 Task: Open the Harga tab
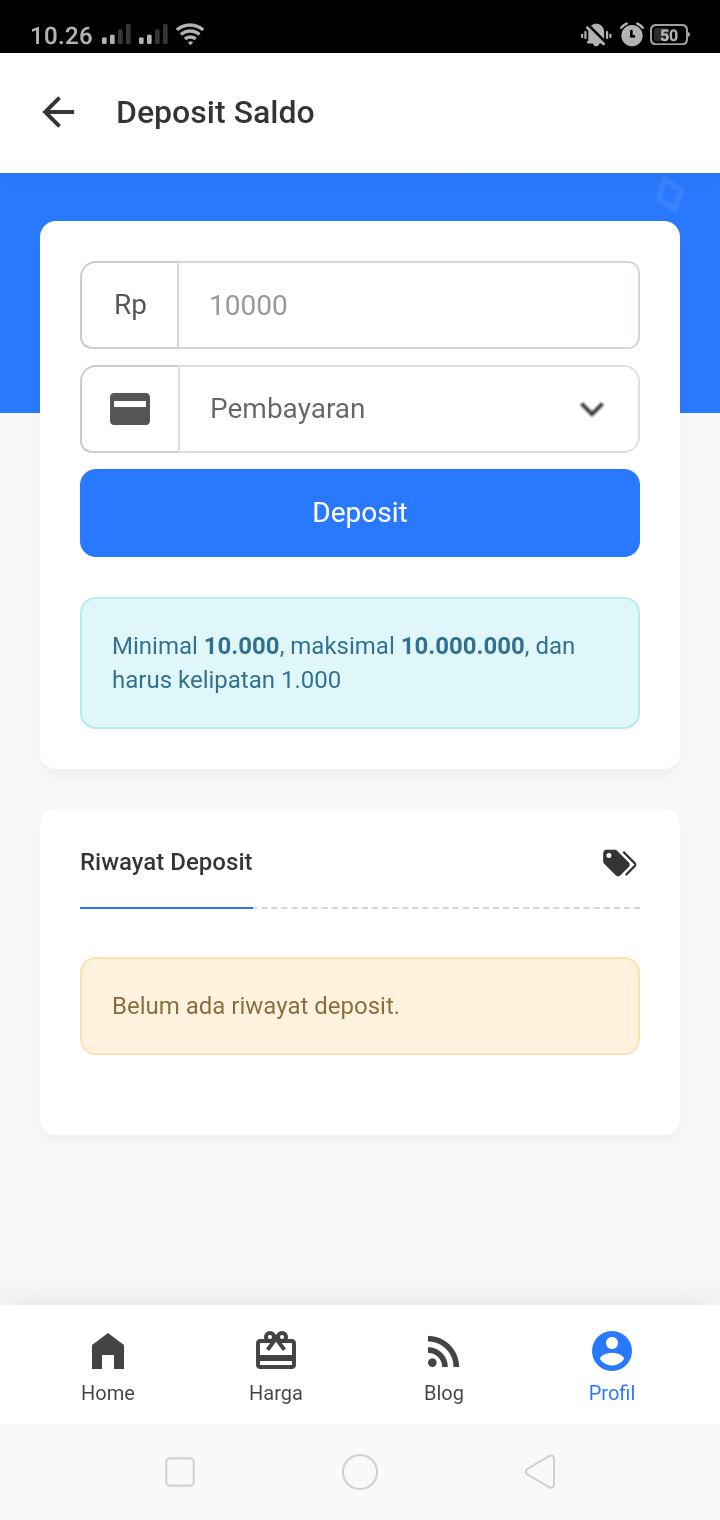tap(276, 1366)
